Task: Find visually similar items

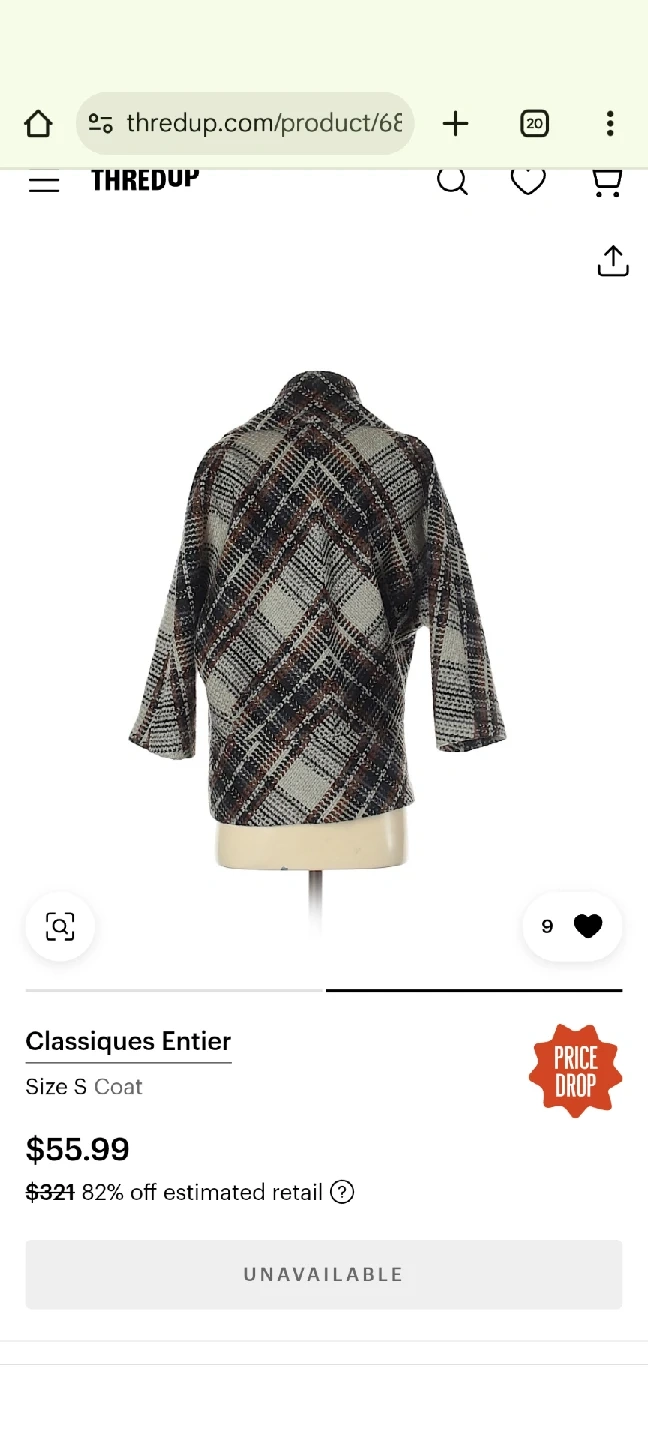Action: point(60,927)
